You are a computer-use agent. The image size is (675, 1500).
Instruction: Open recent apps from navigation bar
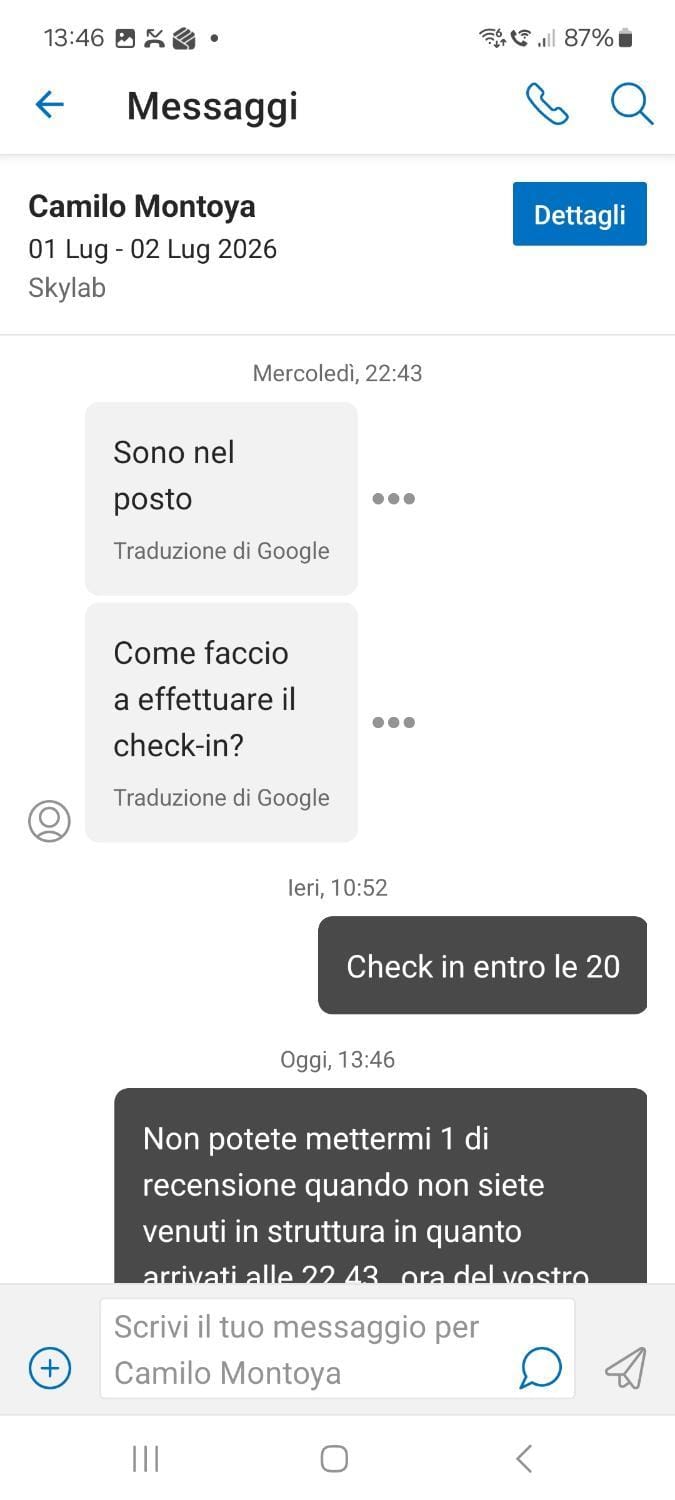pyautogui.click(x=146, y=1459)
